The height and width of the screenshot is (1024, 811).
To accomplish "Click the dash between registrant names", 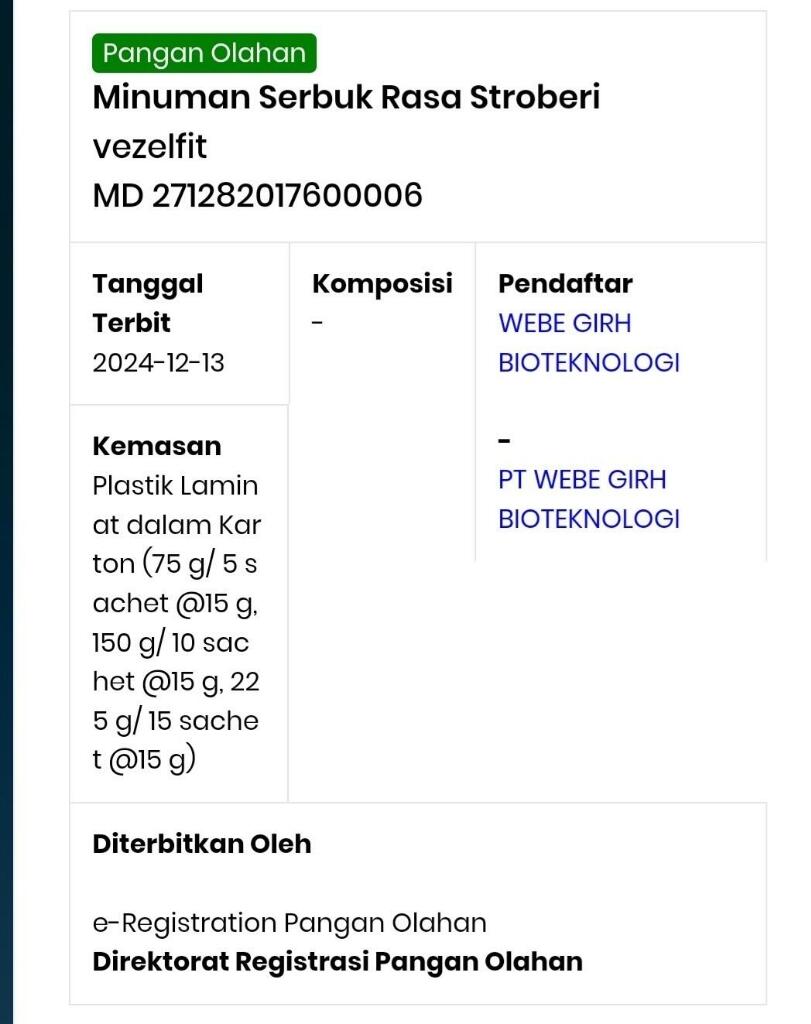I will pyautogui.click(x=506, y=440).
